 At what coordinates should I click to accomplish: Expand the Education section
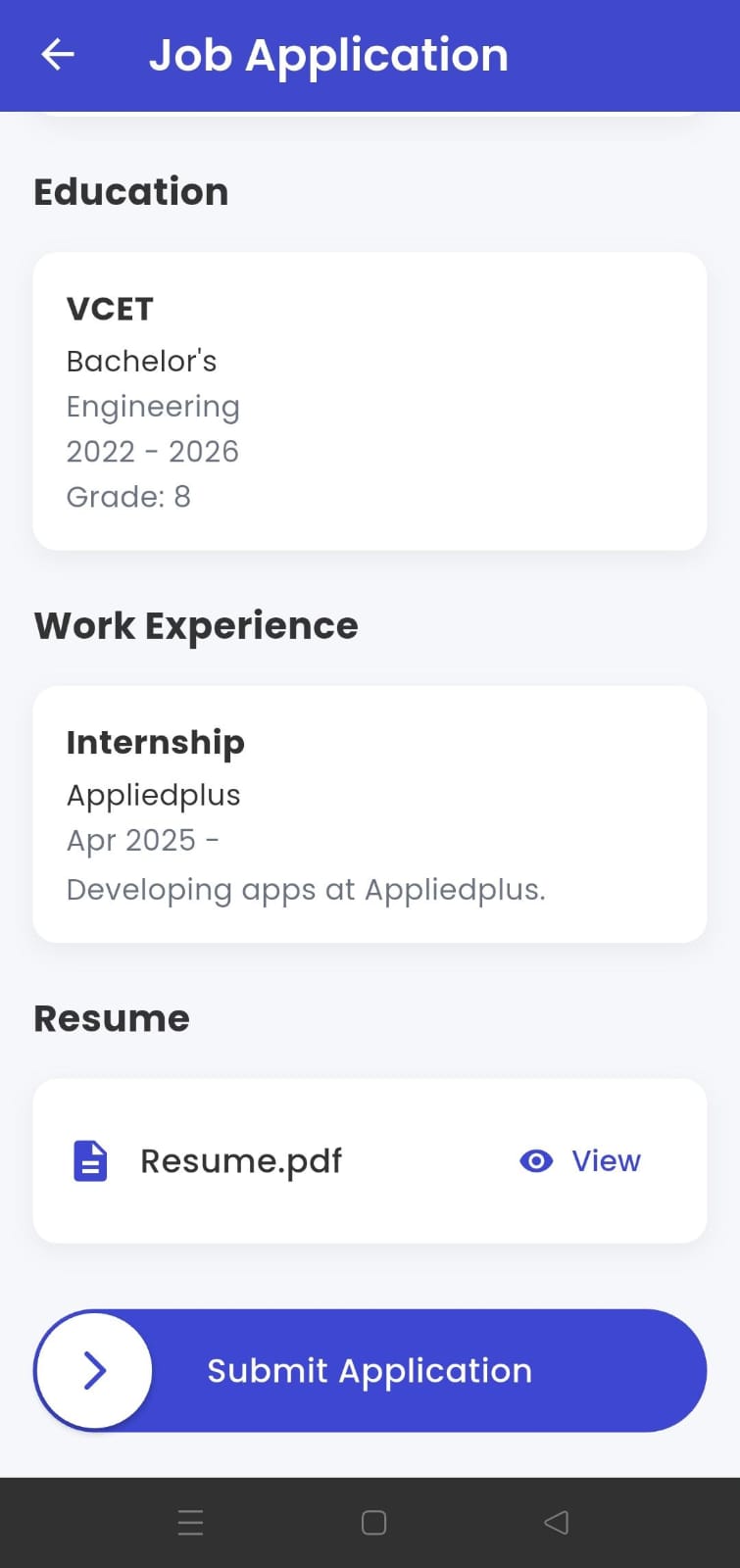130,191
